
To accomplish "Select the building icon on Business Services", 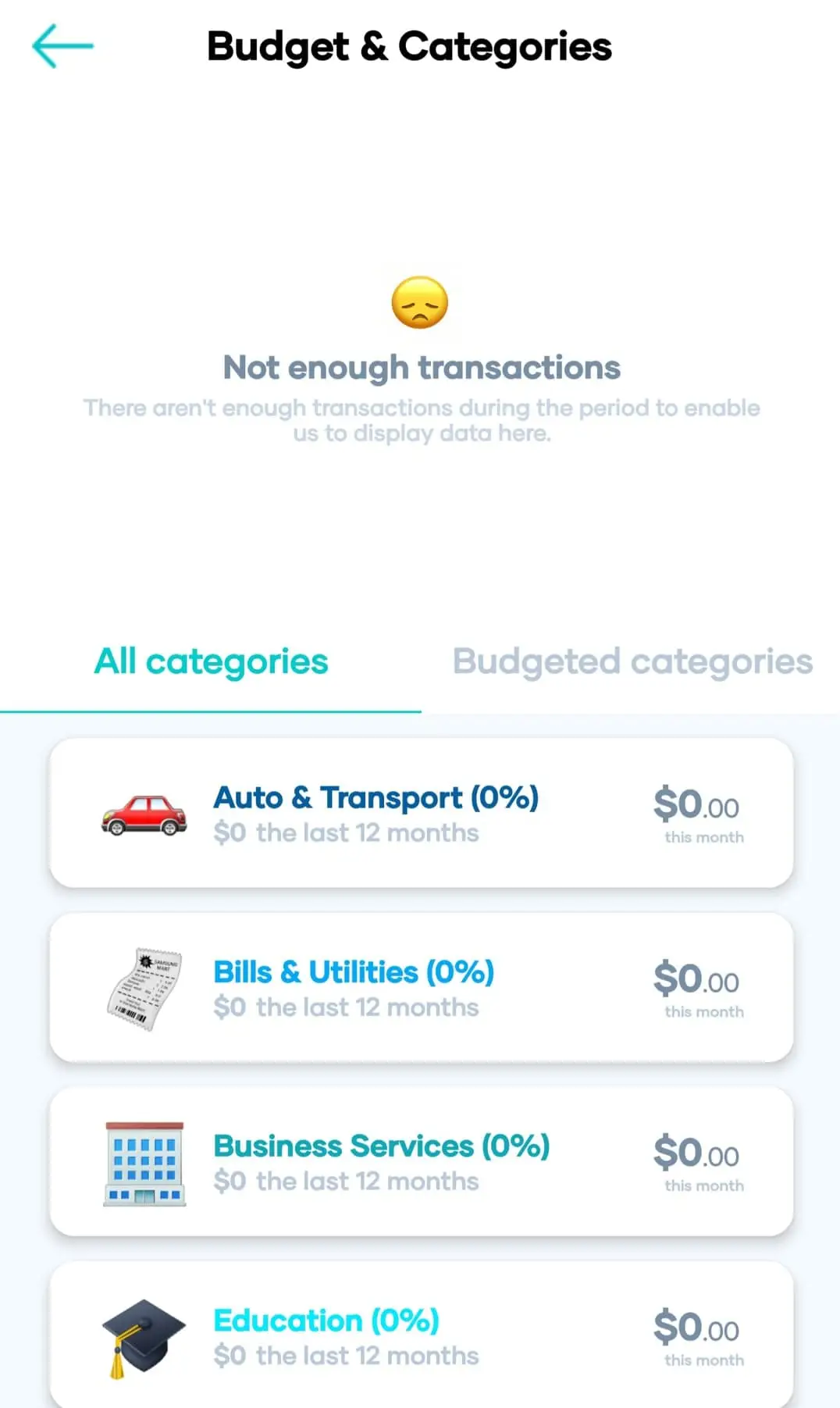I will [x=143, y=1161].
